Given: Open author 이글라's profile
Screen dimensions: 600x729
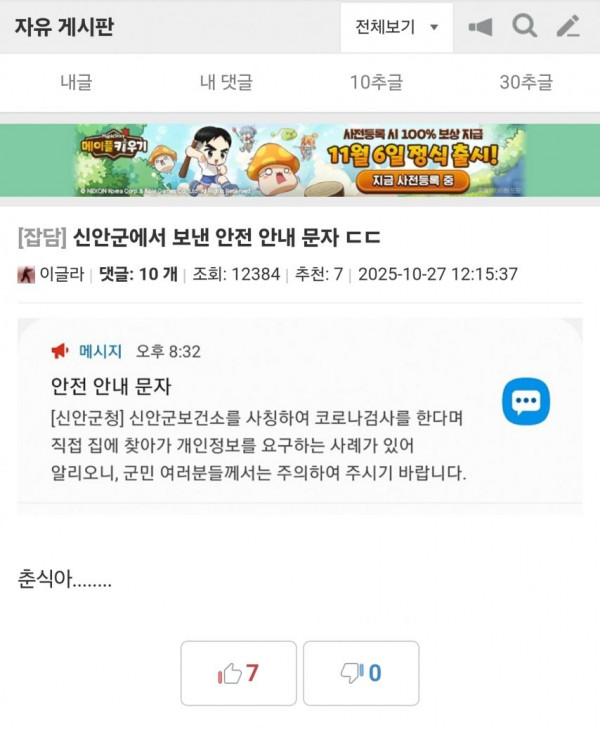Looking at the screenshot, I should click(x=55, y=274).
